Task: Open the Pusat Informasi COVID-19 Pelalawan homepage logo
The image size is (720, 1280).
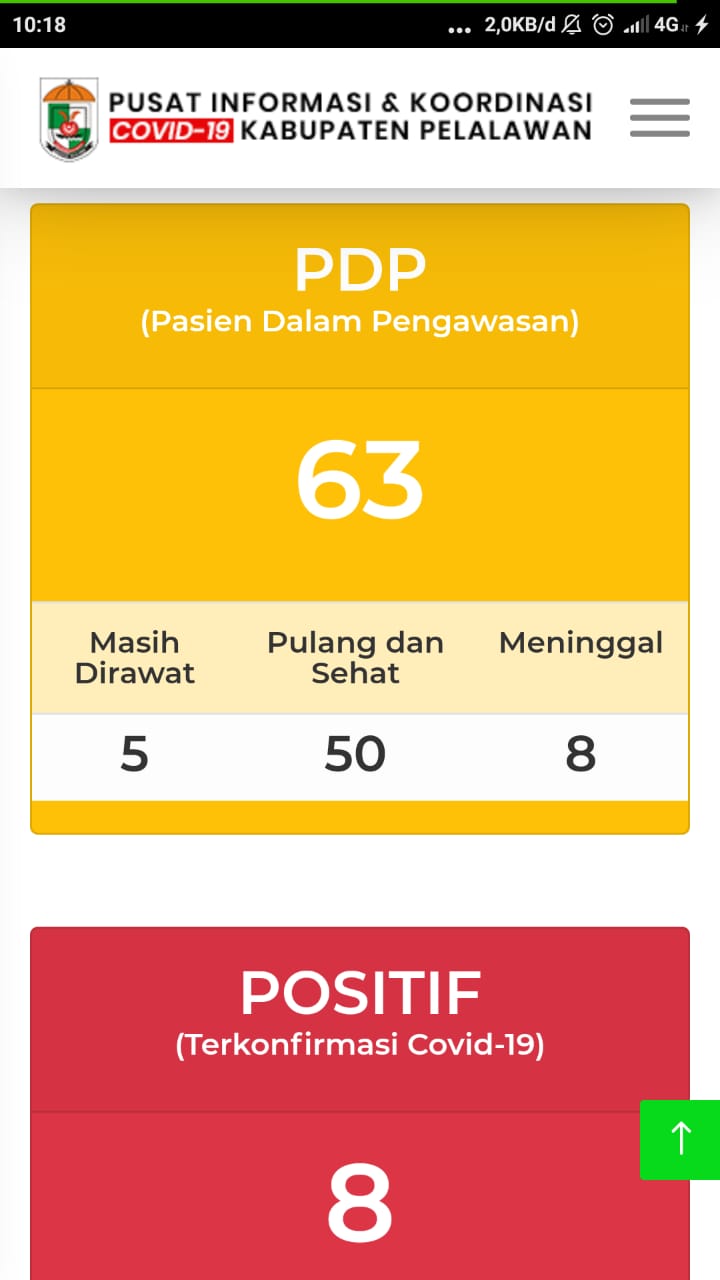Action: (x=316, y=118)
